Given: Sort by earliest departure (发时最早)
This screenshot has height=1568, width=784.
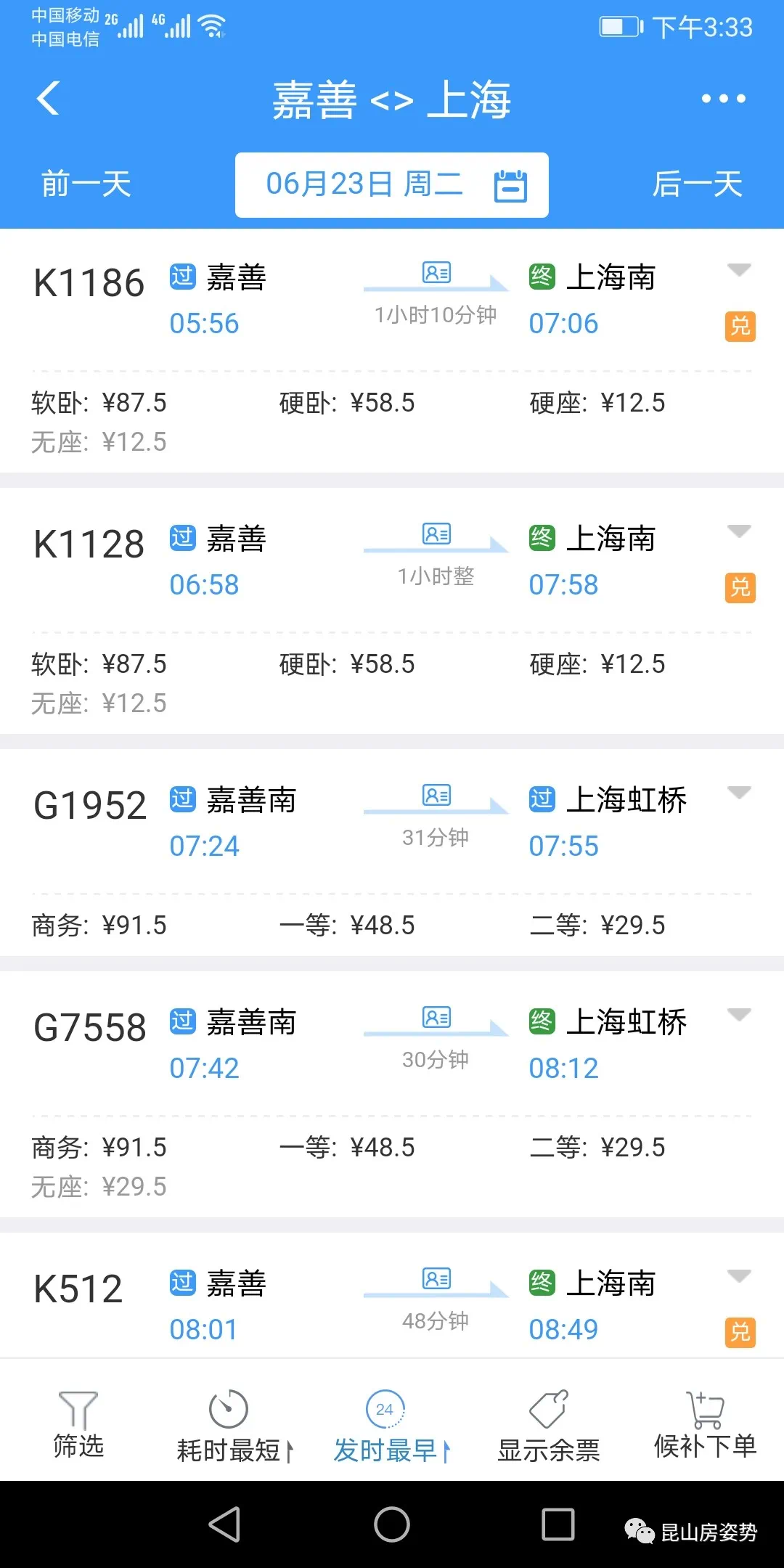Looking at the screenshot, I should 391,1426.
